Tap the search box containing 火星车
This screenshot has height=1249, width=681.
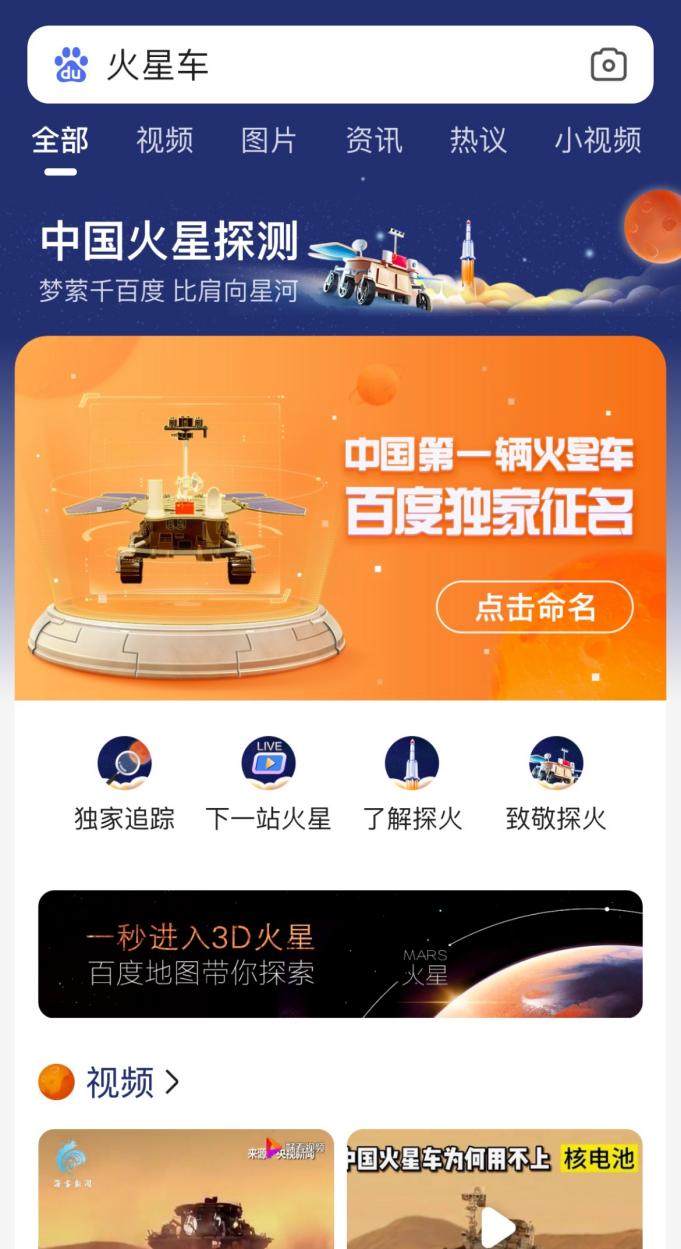330,65
